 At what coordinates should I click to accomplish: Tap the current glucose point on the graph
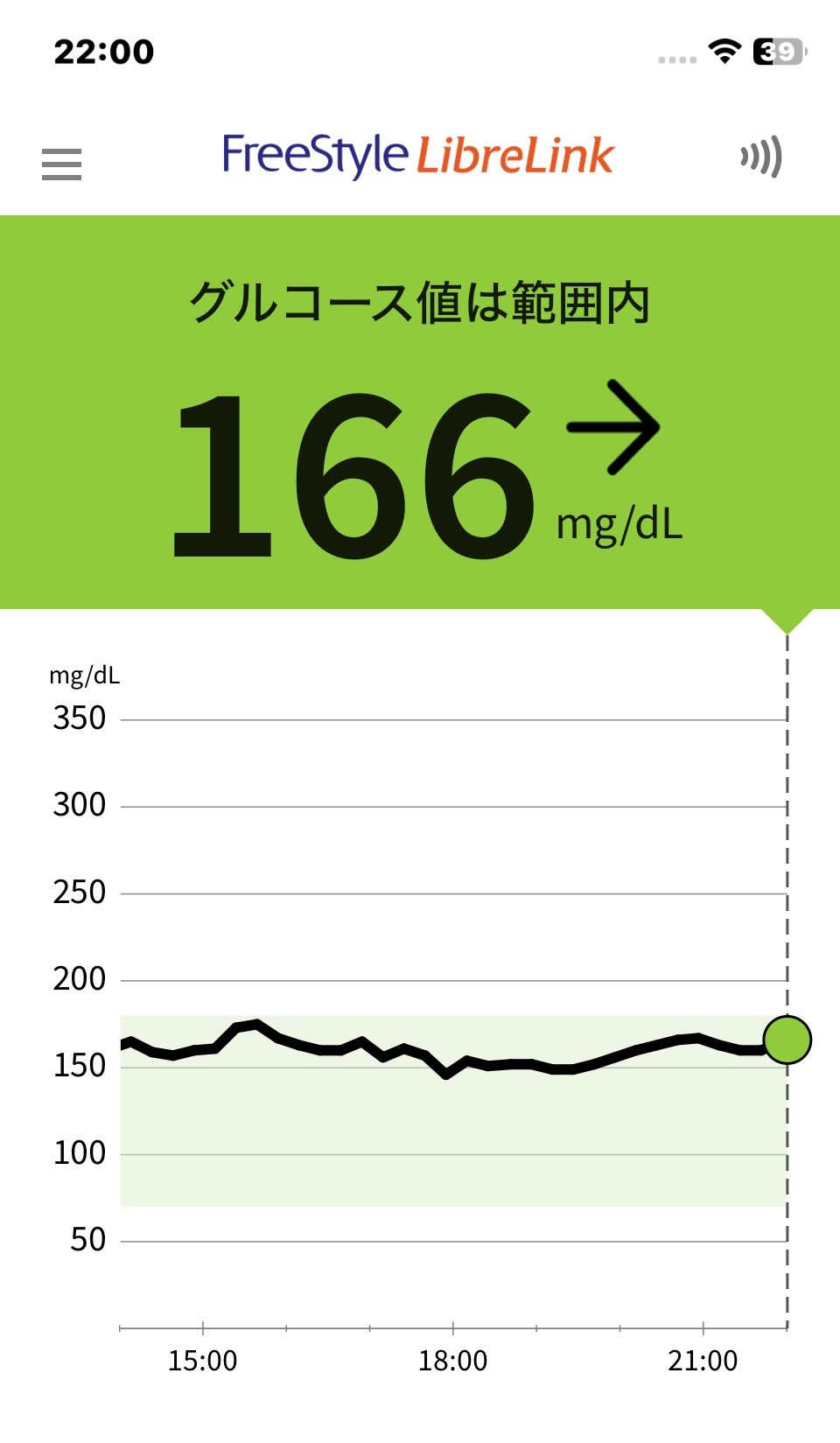pyautogui.click(x=787, y=1040)
